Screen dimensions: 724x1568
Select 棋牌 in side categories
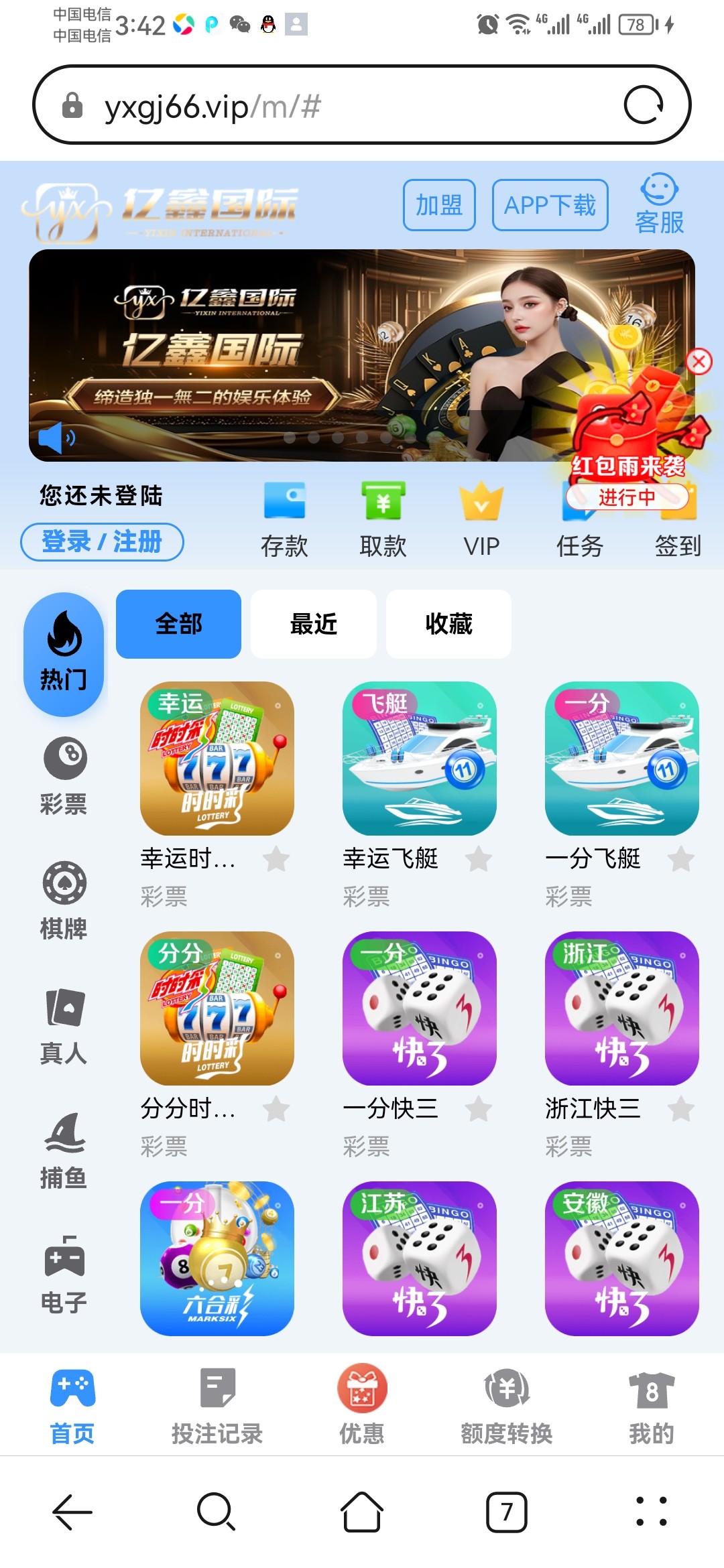point(64,900)
